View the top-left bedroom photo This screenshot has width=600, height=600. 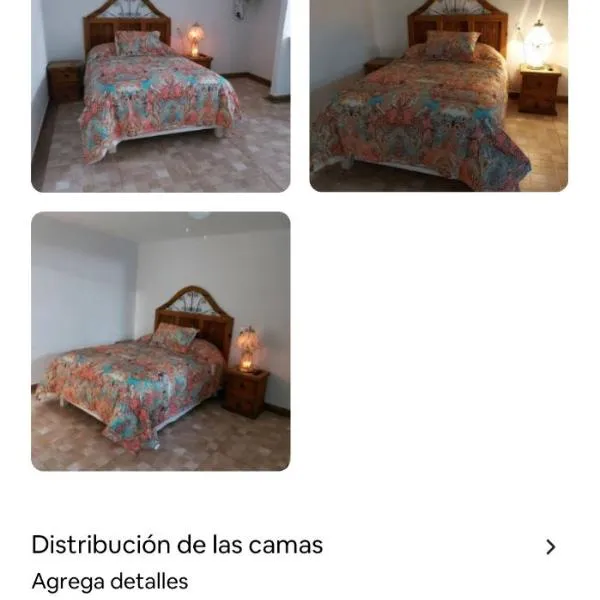tap(161, 95)
